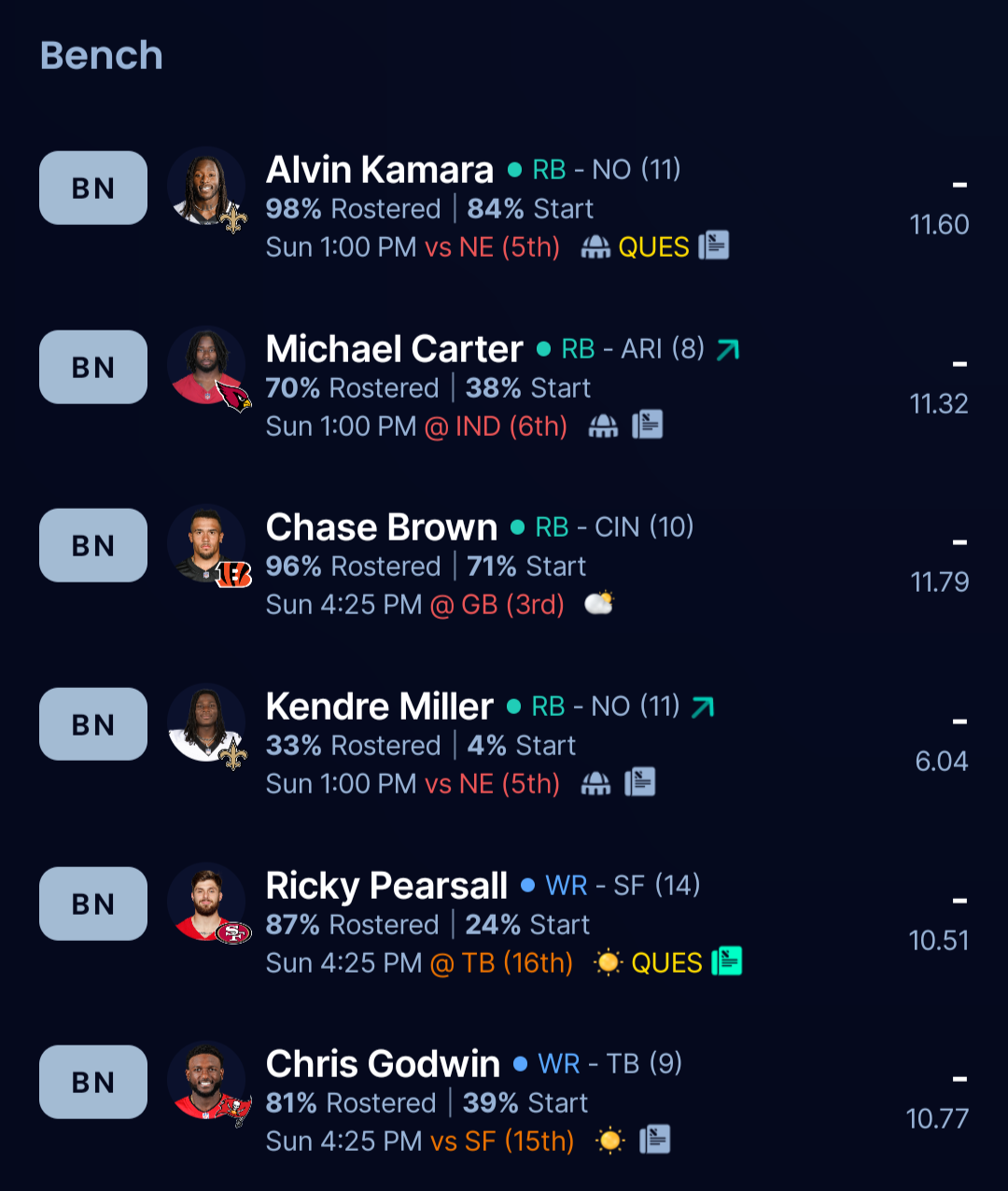The image size is (1008, 1191).
Task: Tap the BN slot button for Michael Carter
Action: point(93,367)
